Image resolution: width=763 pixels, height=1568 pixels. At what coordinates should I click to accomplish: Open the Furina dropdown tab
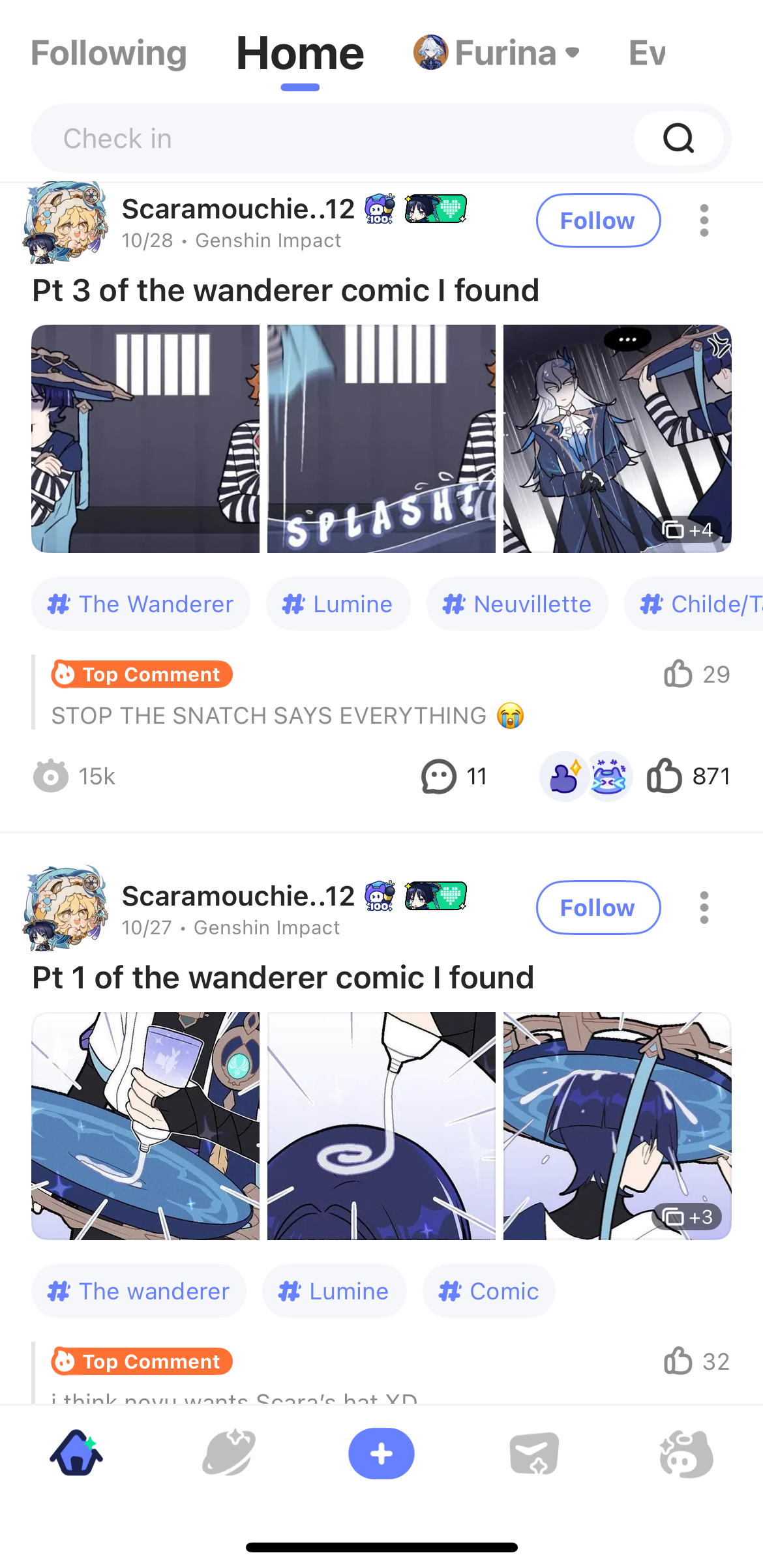tap(497, 53)
